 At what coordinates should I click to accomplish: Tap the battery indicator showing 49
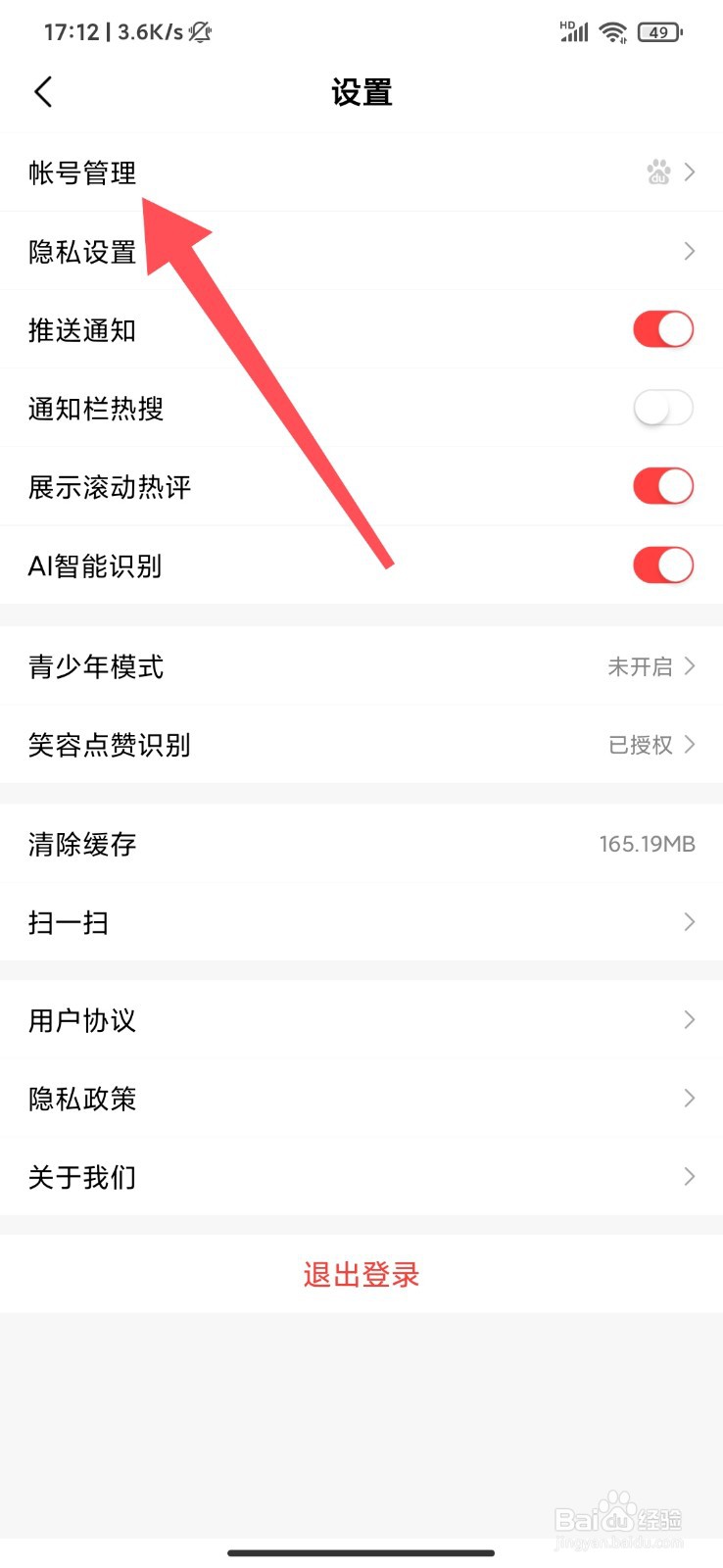[658, 31]
